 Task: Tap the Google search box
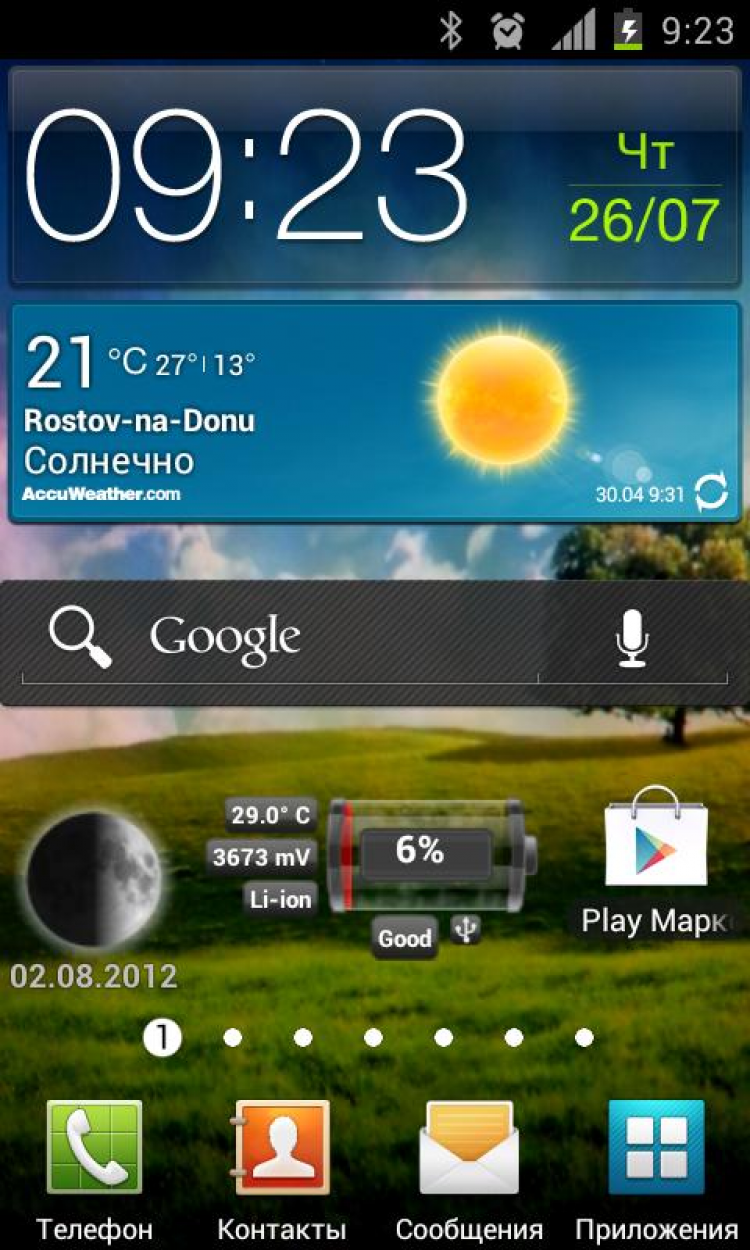pyautogui.click(x=280, y=637)
